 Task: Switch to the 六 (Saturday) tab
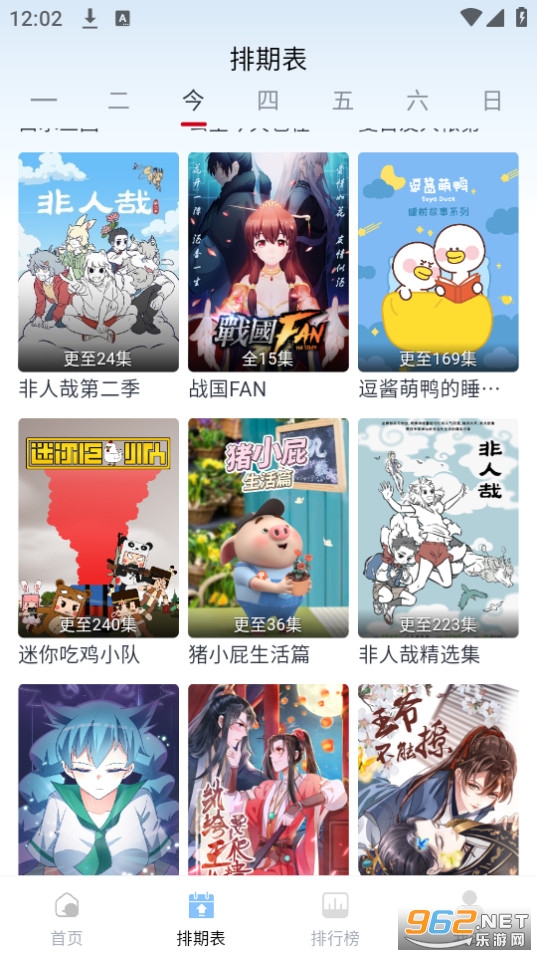point(418,100)
